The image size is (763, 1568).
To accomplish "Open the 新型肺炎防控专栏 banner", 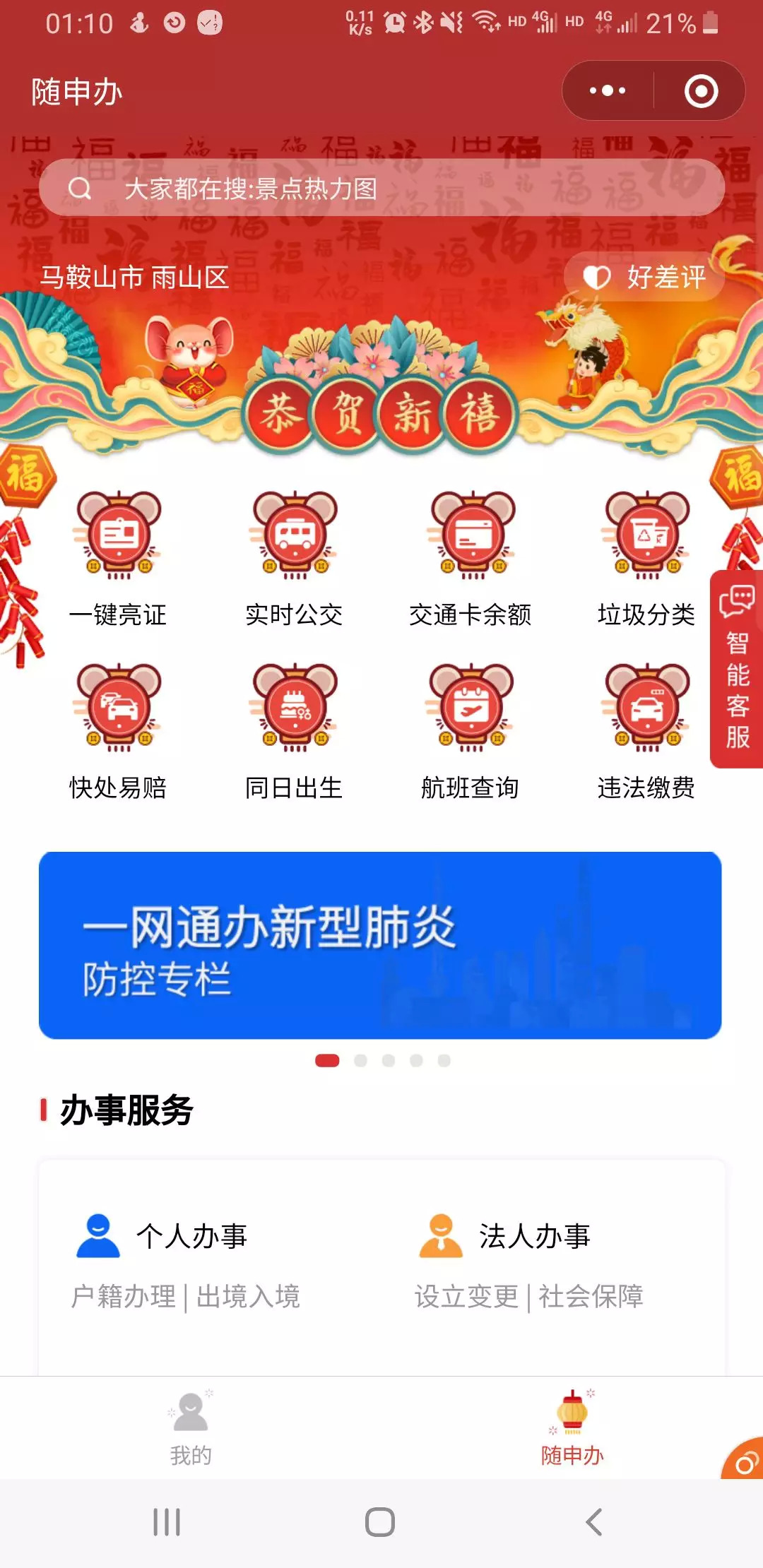I will (380, 945).
